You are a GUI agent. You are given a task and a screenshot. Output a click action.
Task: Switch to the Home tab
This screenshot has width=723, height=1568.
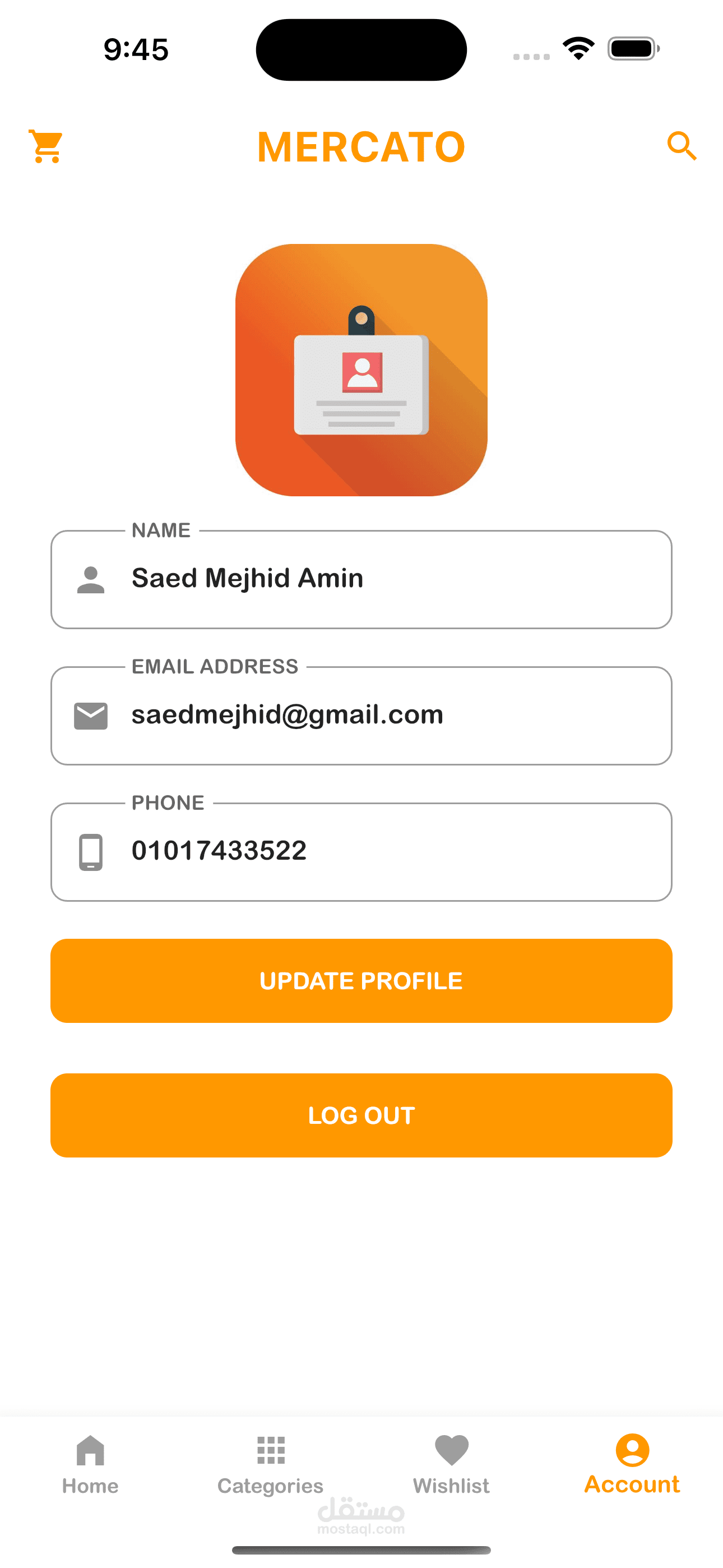coord(90,1464)
